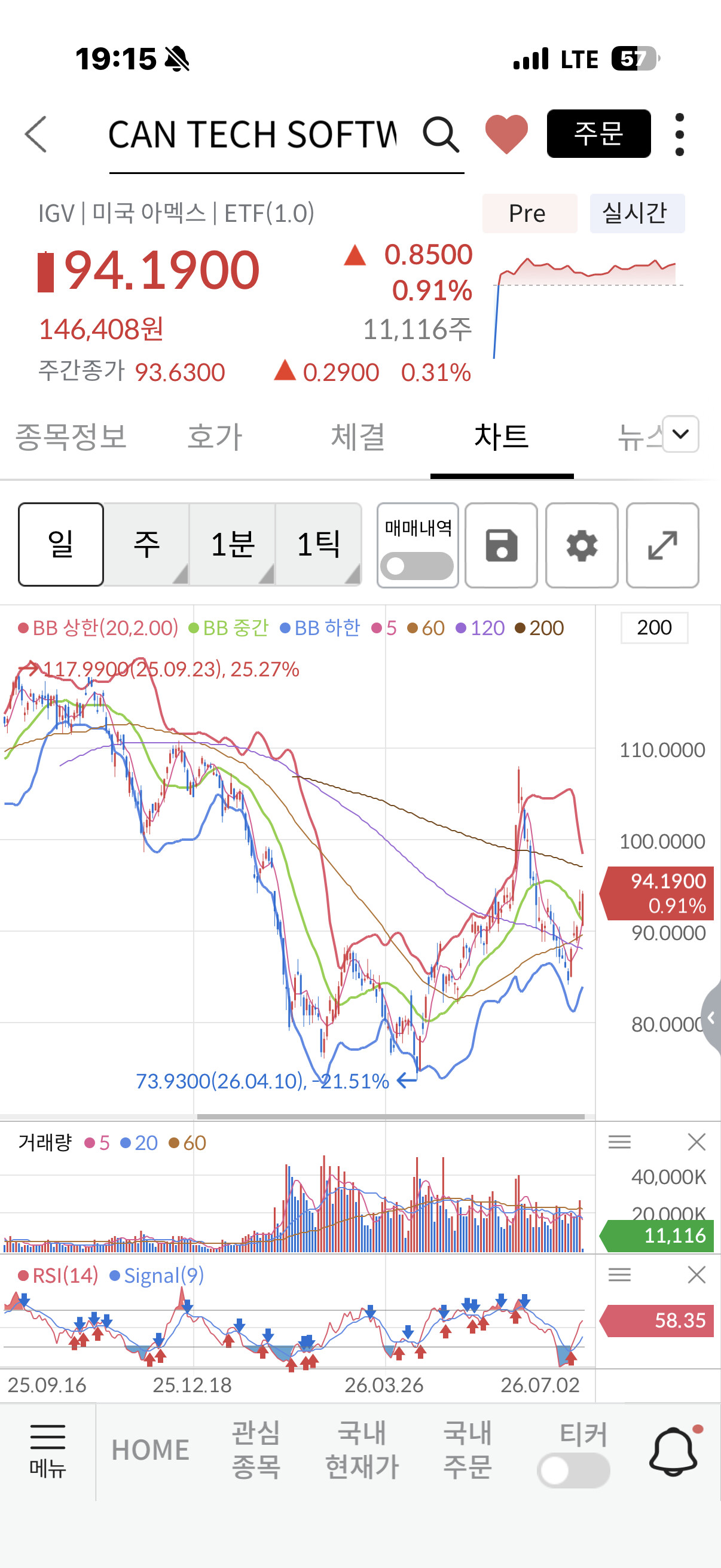Open the 체결 tab
Screen dimensions: 721x1568
coord(358,437)
